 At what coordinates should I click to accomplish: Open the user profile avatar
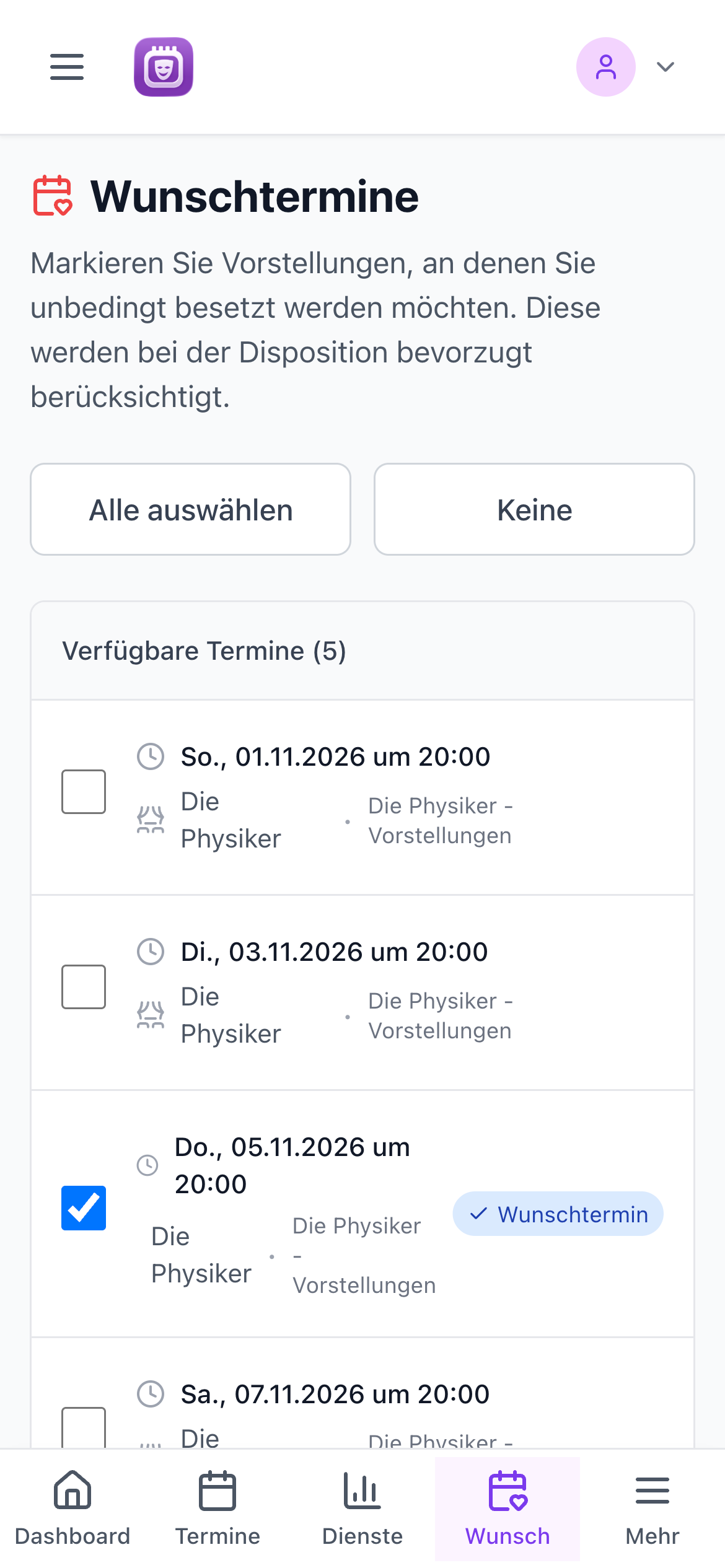[x=606, y=67]
